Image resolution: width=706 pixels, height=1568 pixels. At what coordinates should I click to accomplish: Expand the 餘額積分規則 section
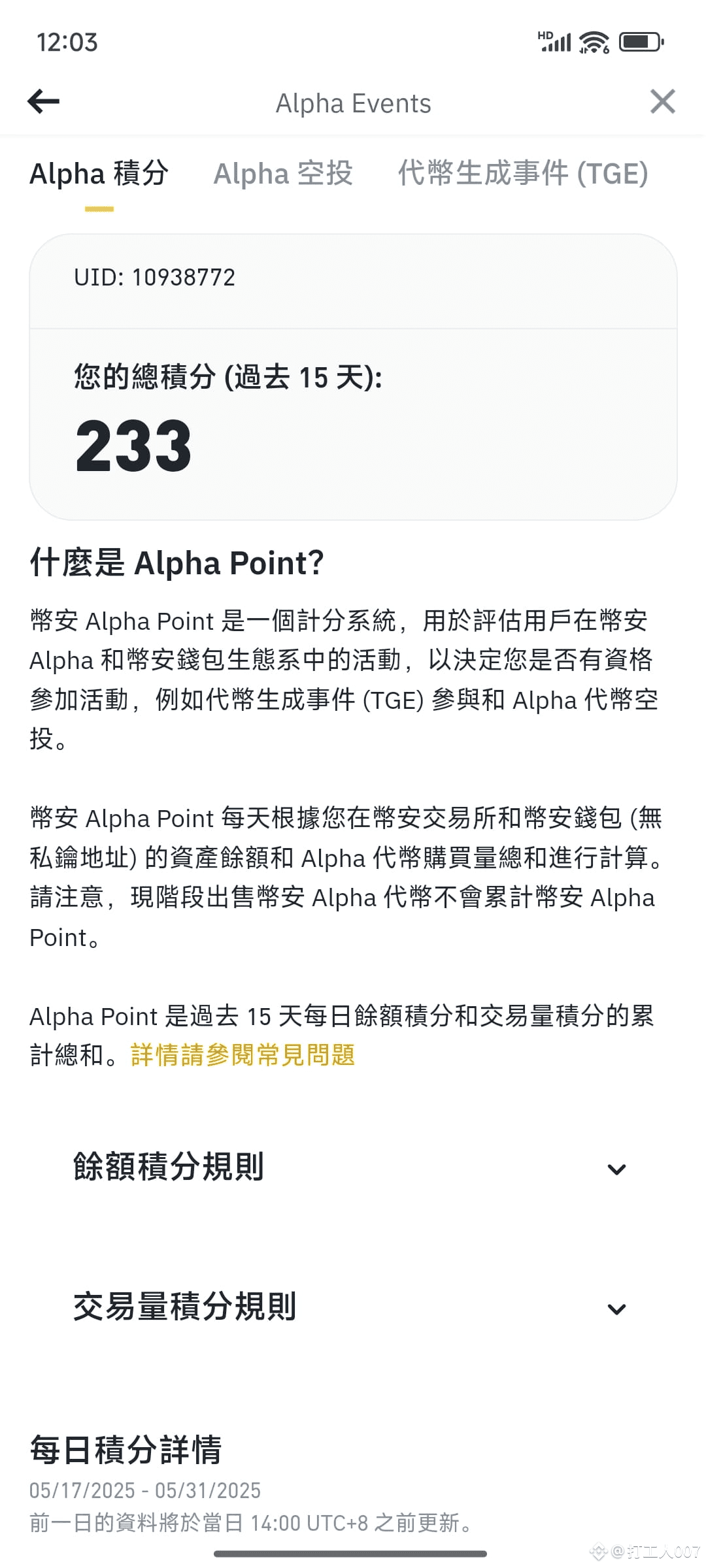(353, 1168)
